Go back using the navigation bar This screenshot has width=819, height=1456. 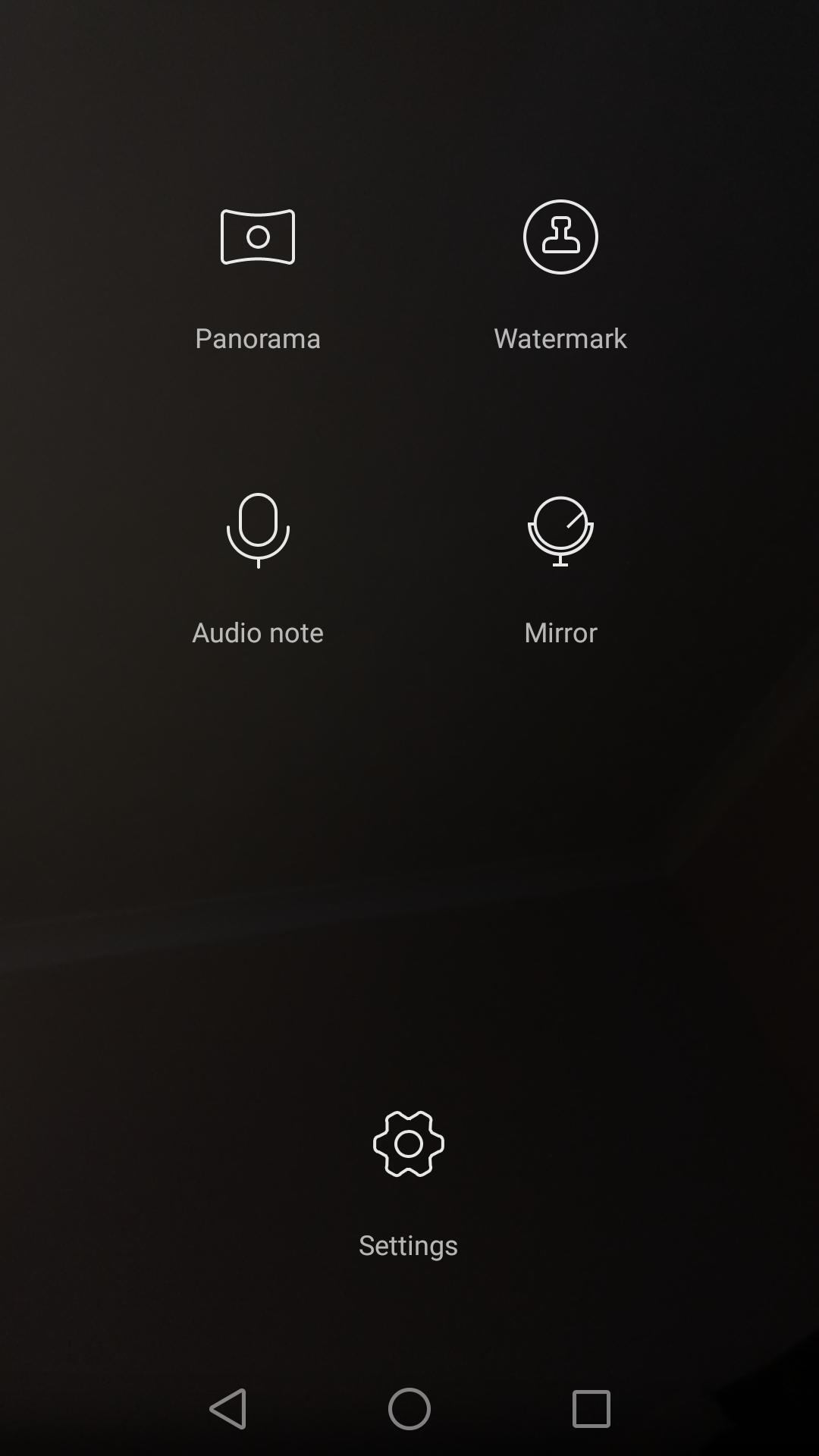click(228, 1409)
